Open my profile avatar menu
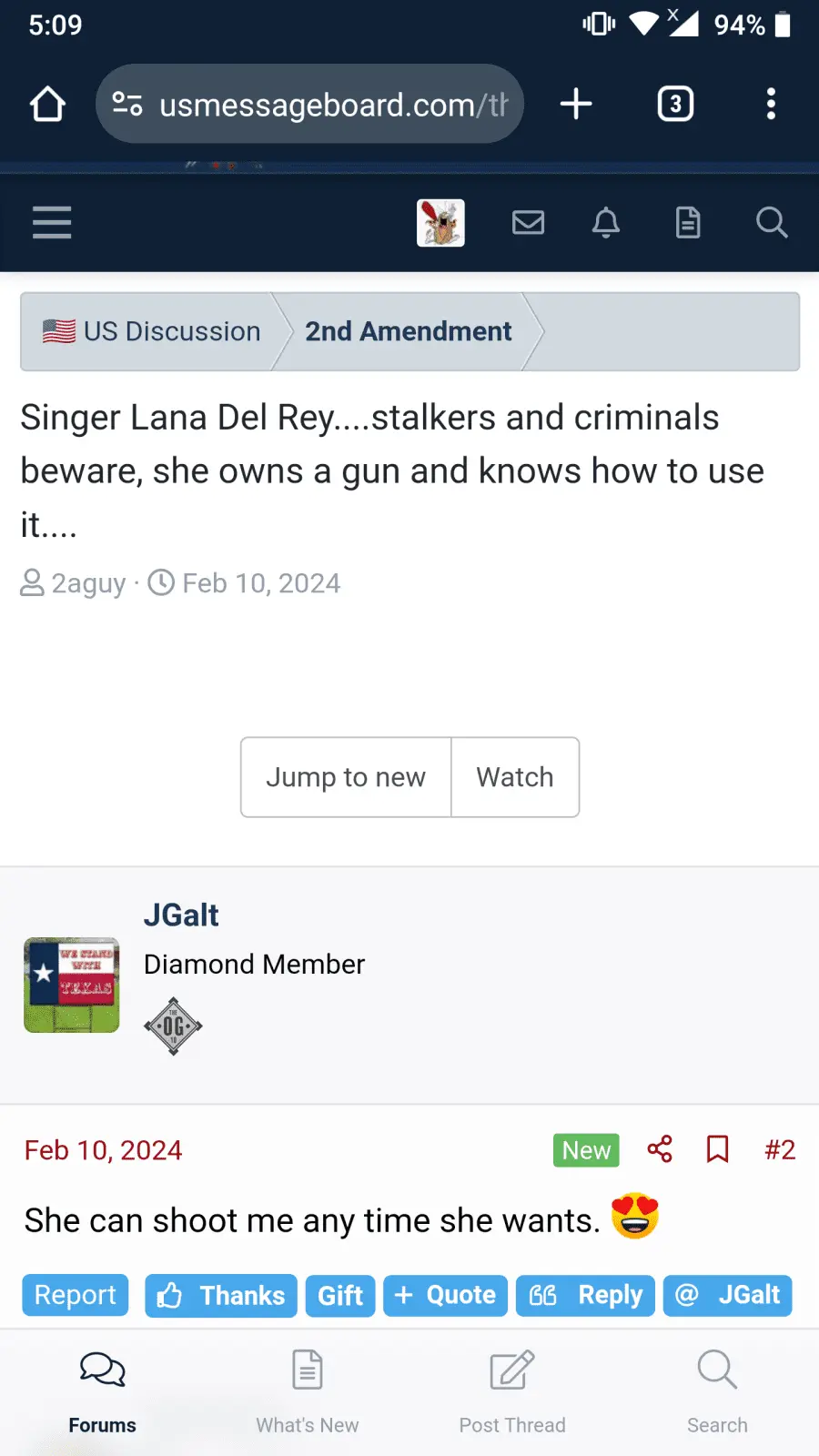The height and width of the screenshot is (1456, 819). [x=440, y=222]
